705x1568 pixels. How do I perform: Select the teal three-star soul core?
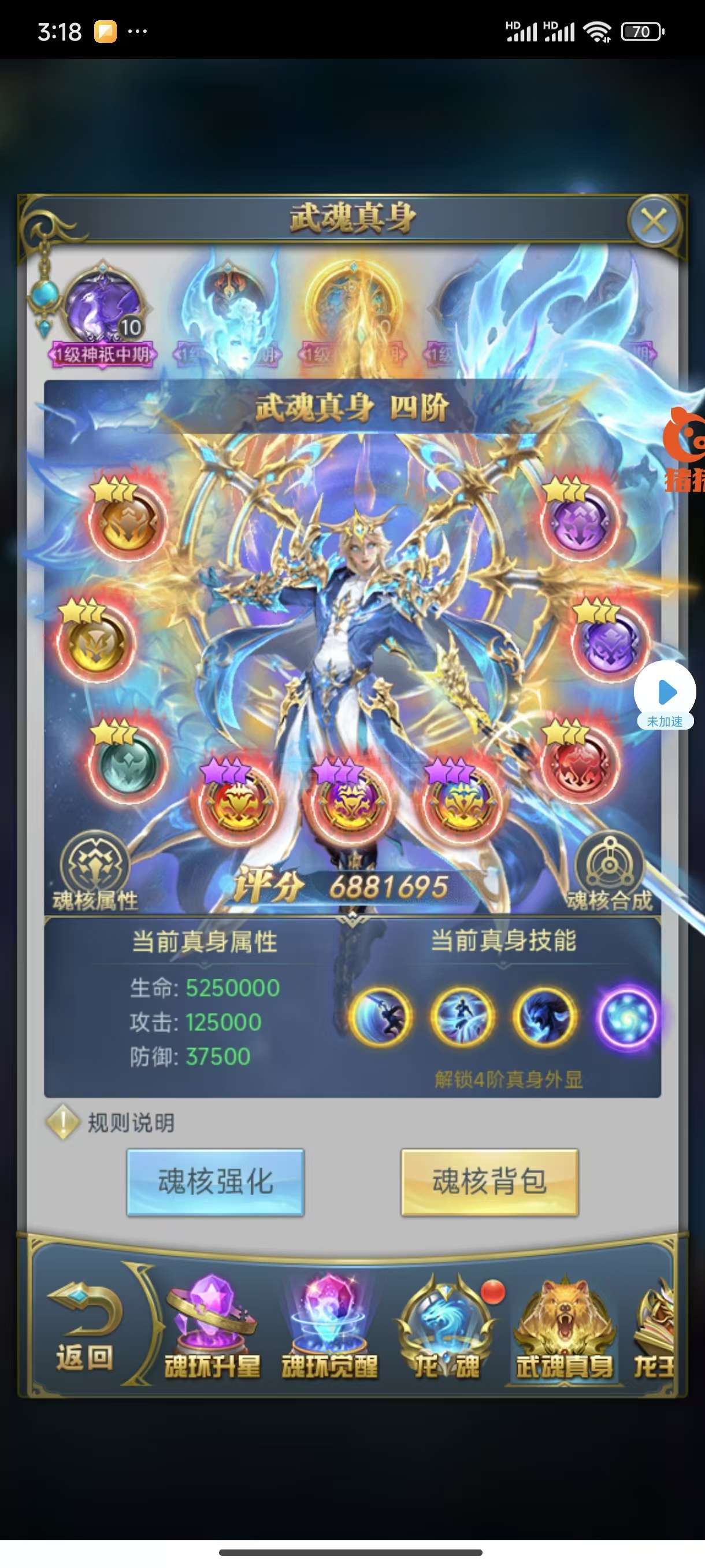tap(127, 763)
